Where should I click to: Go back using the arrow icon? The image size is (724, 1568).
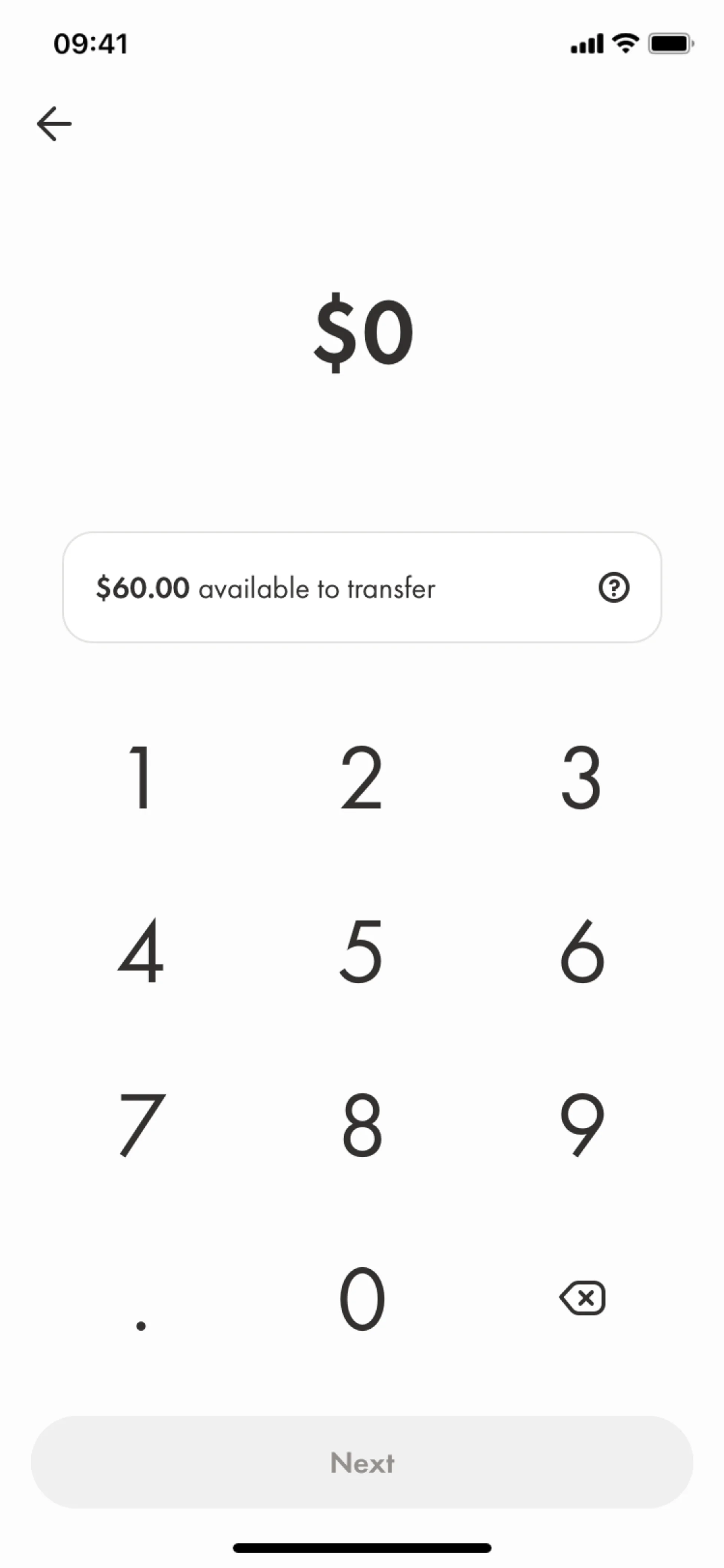click(x=54, y=124)
